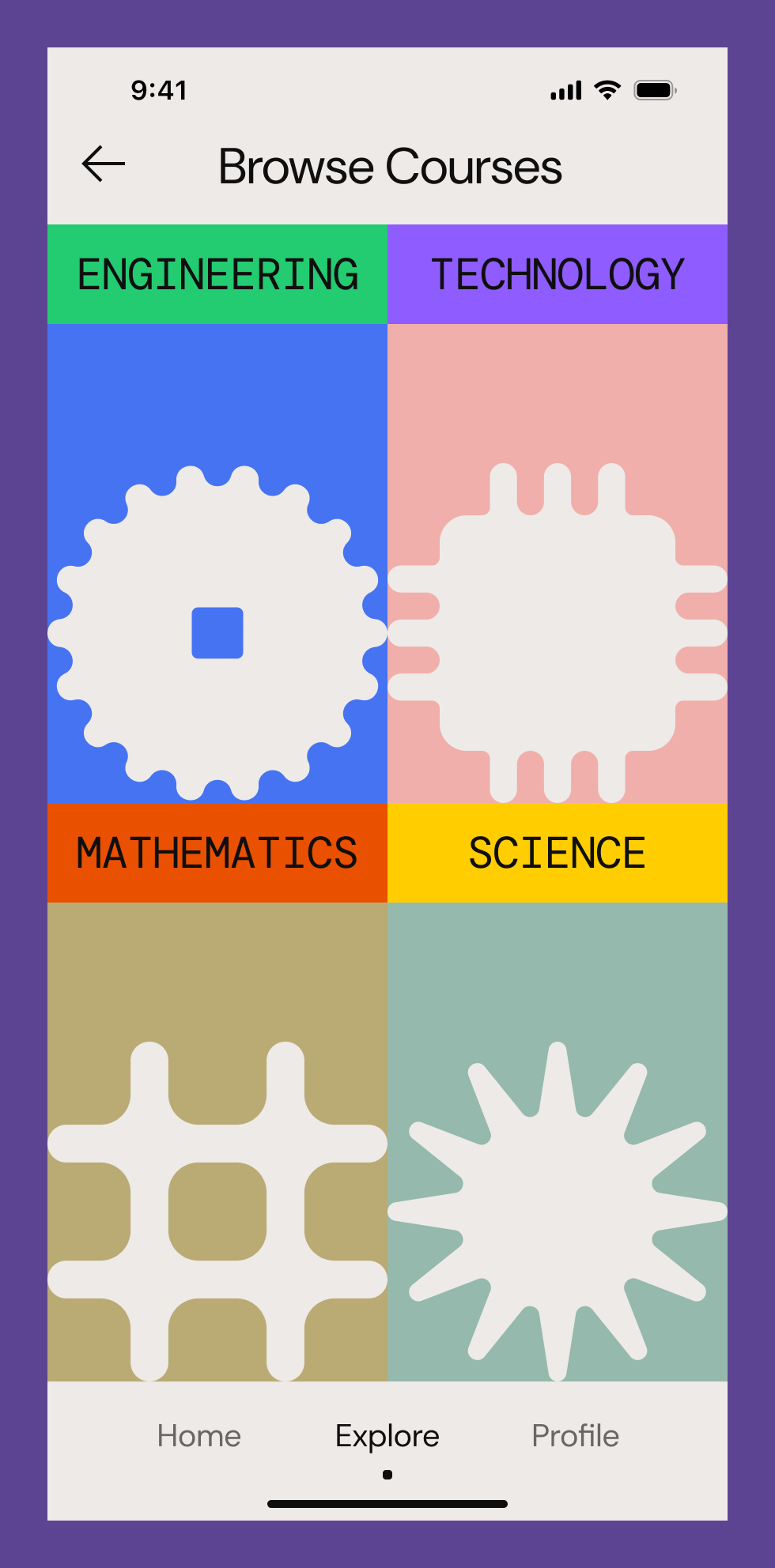775x1568 pixels.
Task: Select the Explore tab
Action: pyautogui.click(x=387, y=1436)
